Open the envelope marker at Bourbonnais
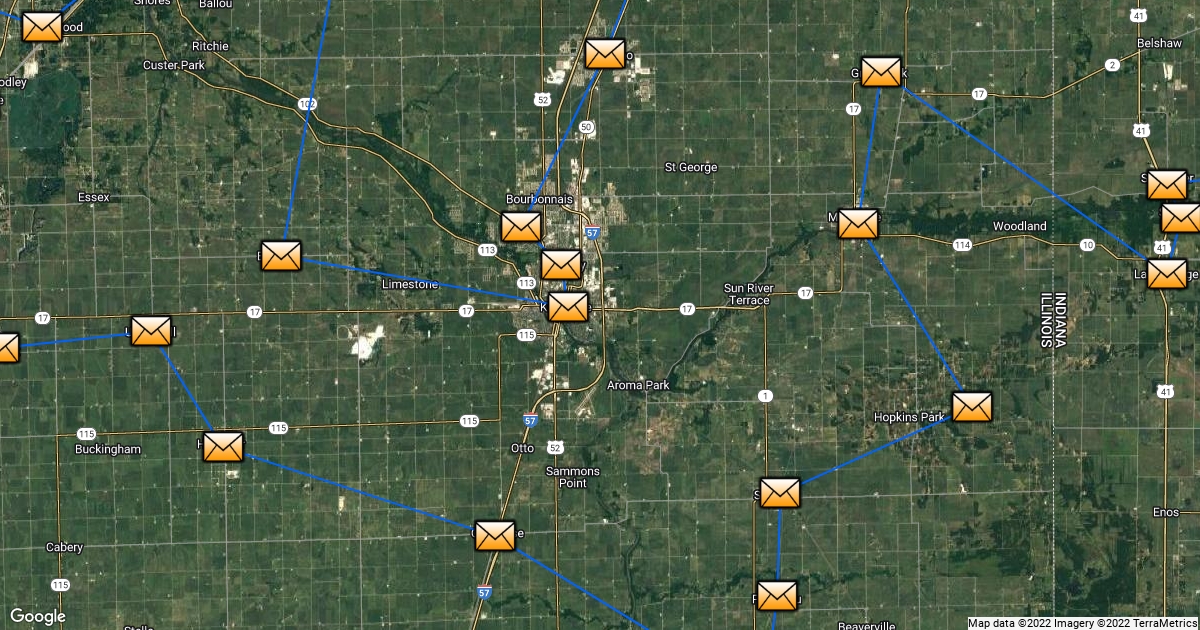Image resolution: width=1200 pixels, height=630 pixels. (x=521, y=227)
